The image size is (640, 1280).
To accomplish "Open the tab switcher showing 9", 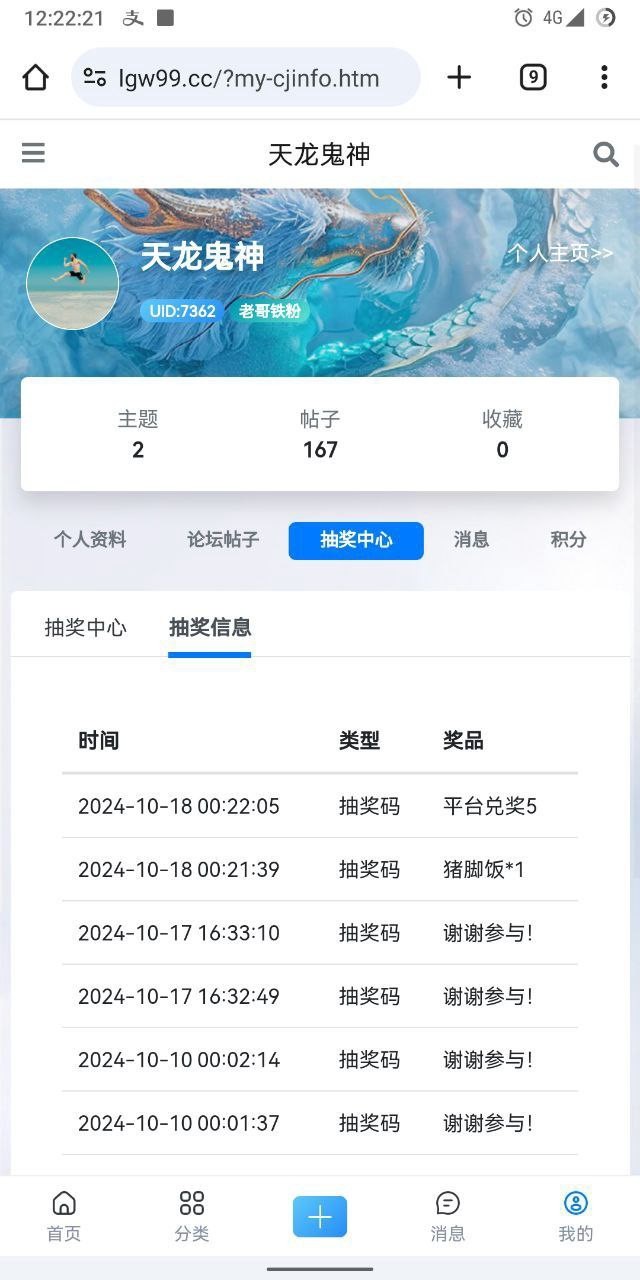I will (x=533, y=77).
